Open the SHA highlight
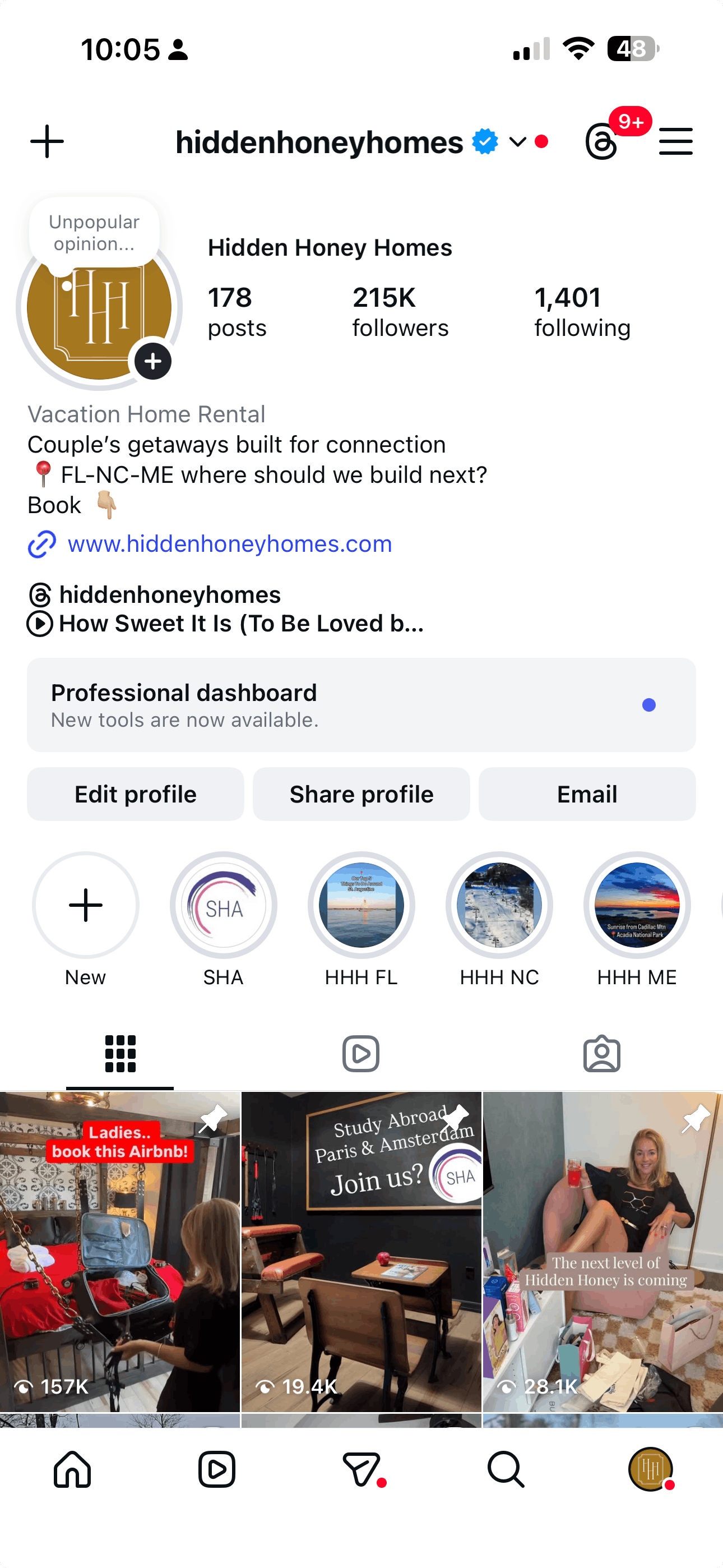Screen dimensions: 723x1568 coord(224,905)
